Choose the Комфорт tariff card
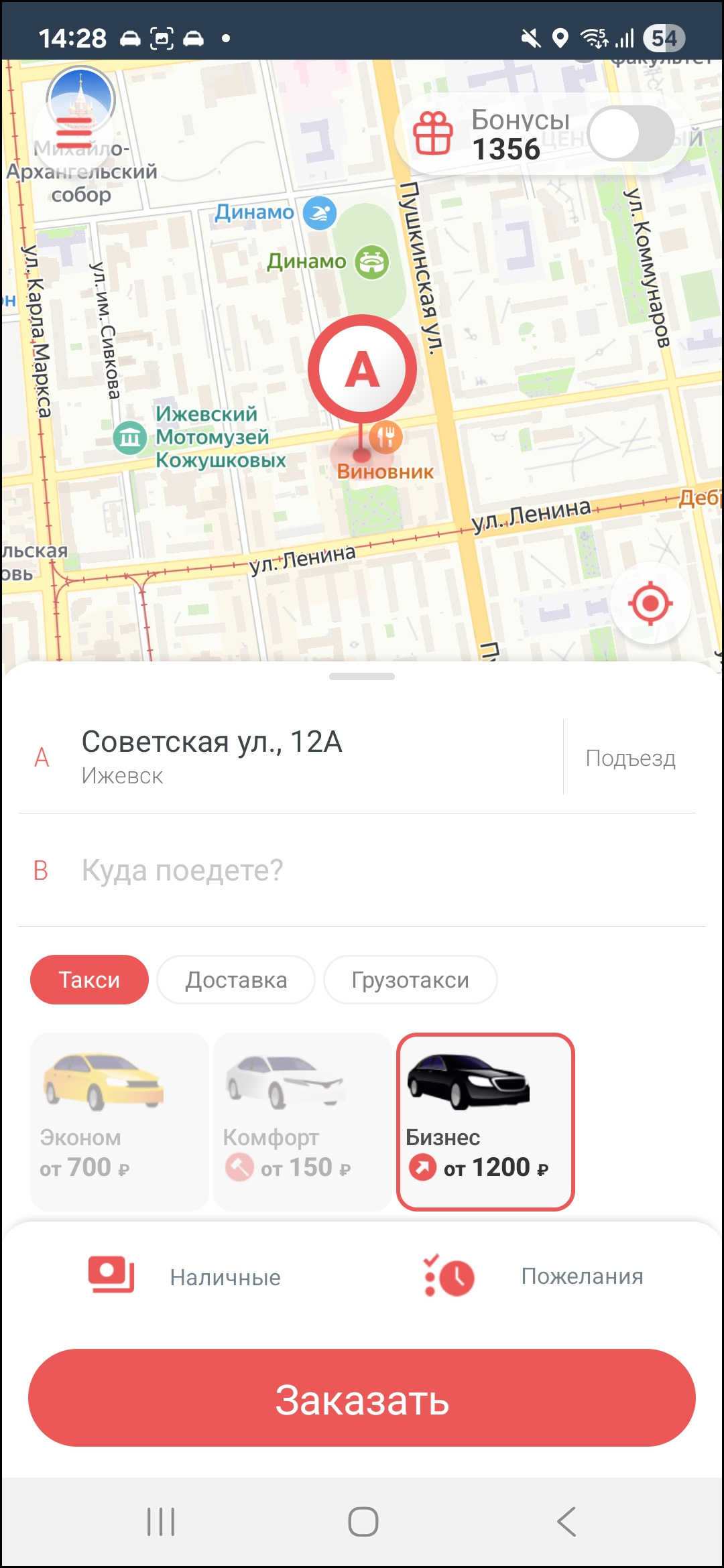 (302, 1121)
